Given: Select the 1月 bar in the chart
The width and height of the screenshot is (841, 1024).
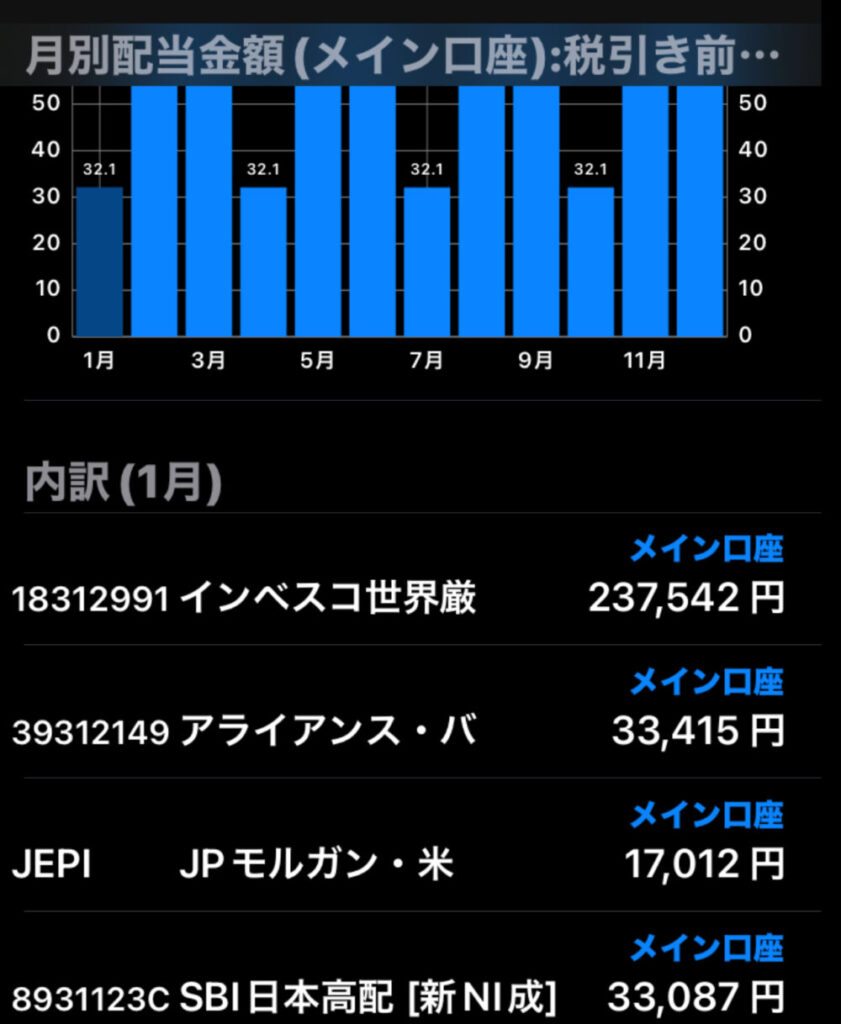Looking at the screenshot, I should point(100,262).
